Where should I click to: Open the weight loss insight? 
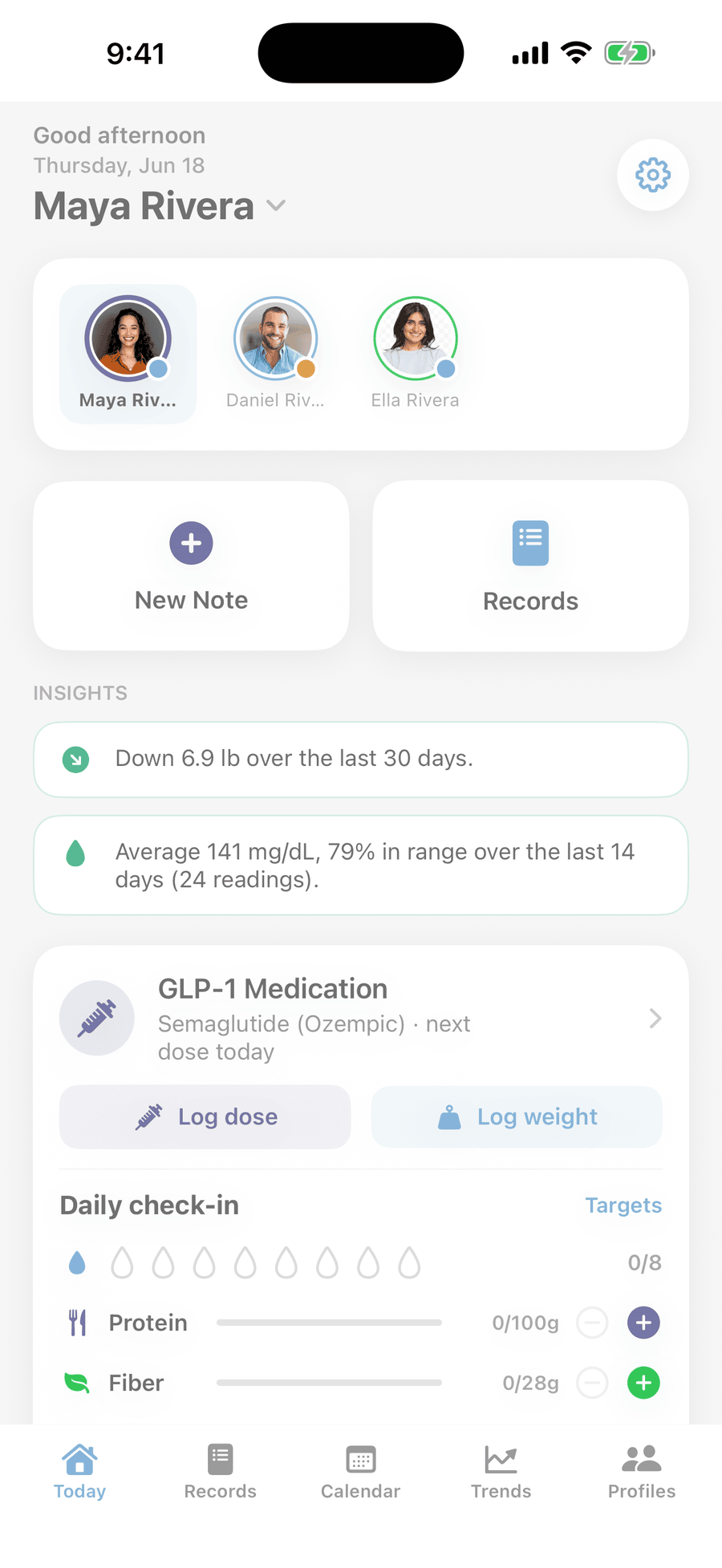pyautogui.click(x=361, y=760)
